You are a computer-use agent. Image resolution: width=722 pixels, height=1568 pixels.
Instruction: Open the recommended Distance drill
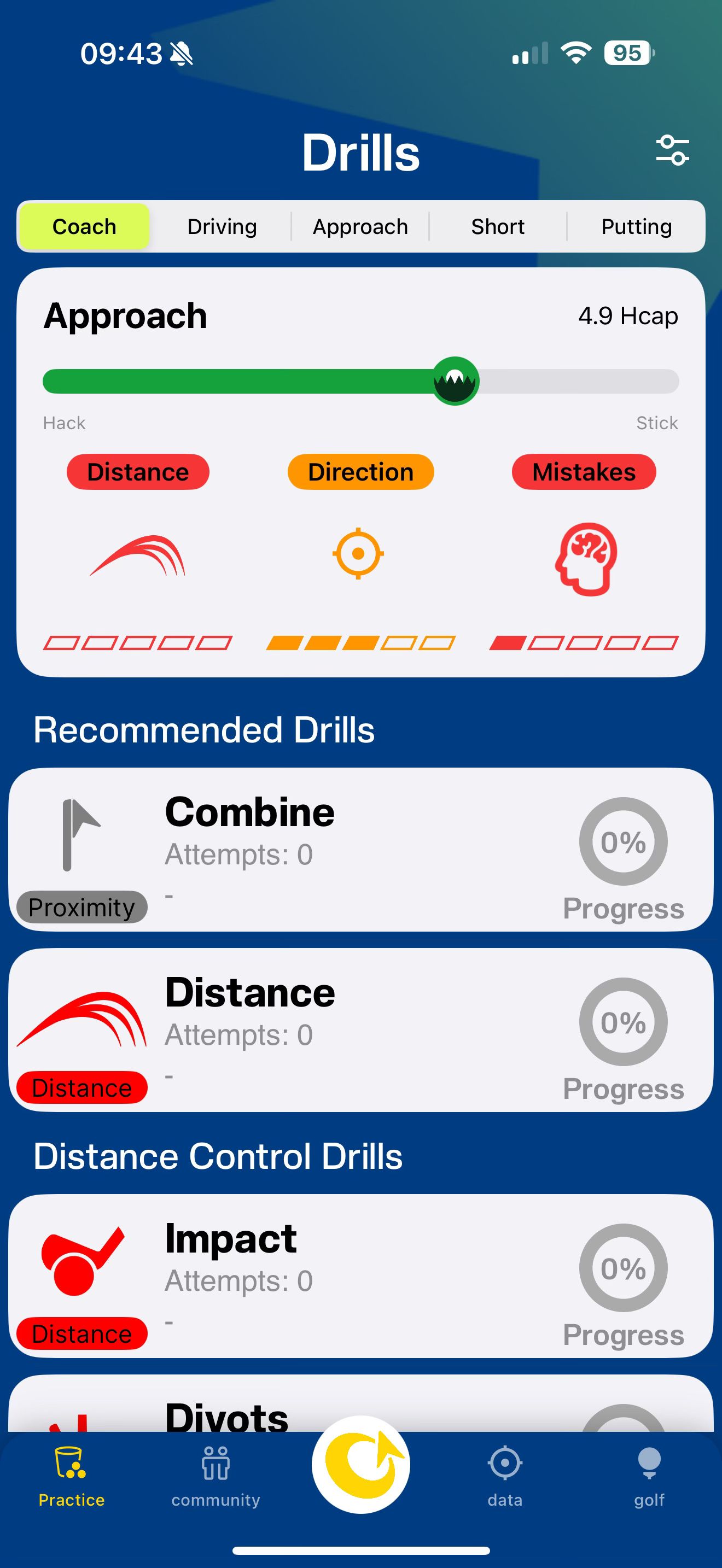361,1030
